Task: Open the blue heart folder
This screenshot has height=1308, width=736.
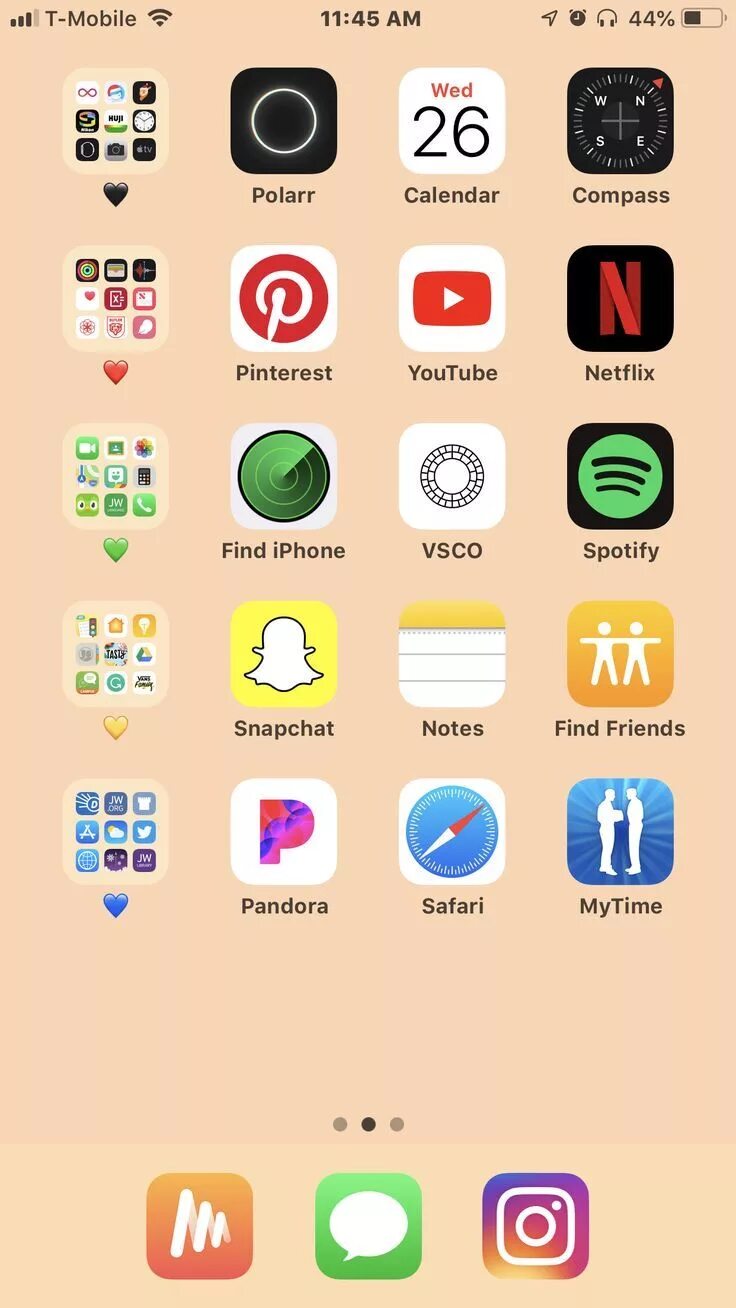Action: click(116, 833)
